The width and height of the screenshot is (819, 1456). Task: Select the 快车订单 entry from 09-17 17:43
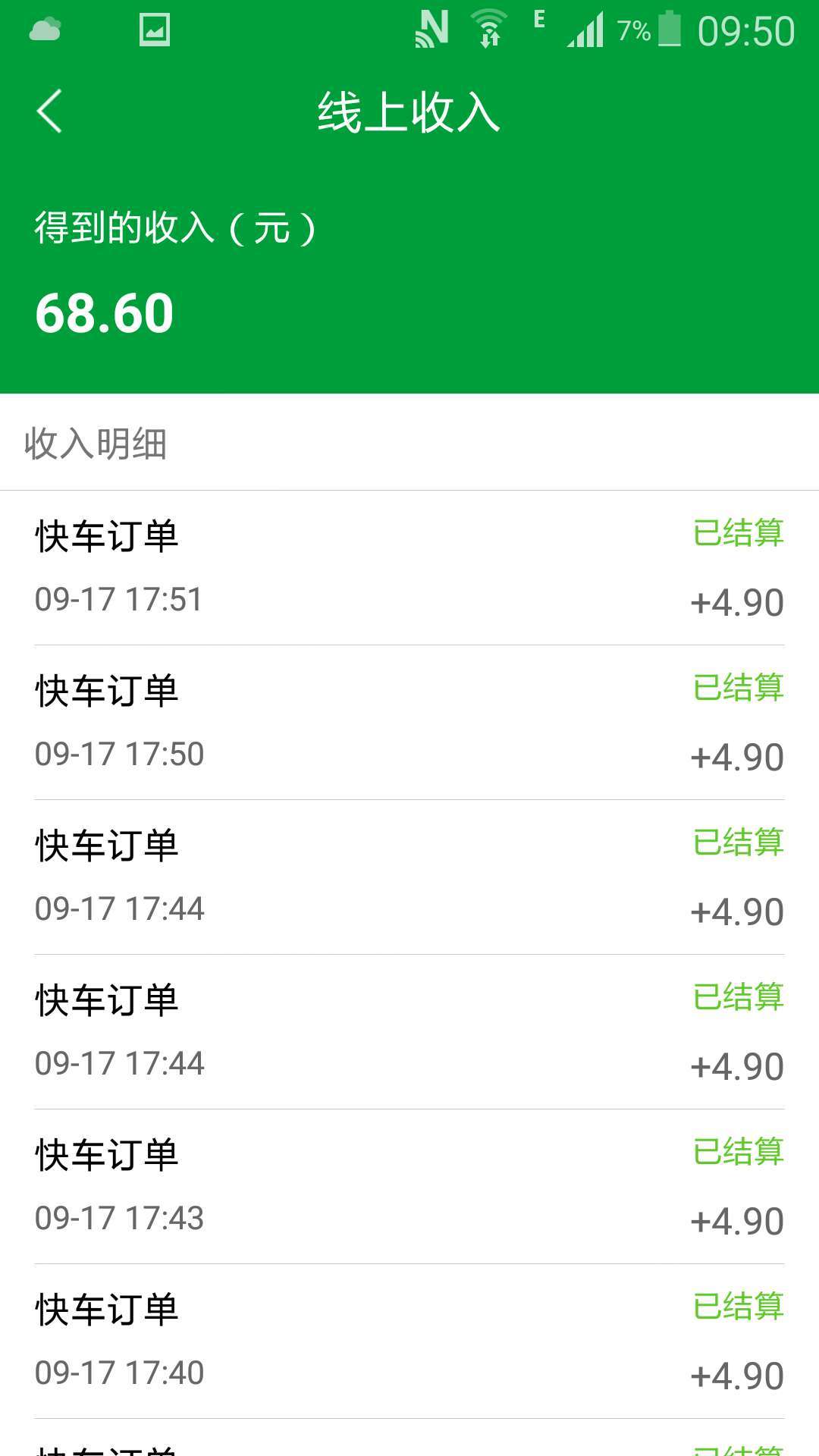point(409,1187)
